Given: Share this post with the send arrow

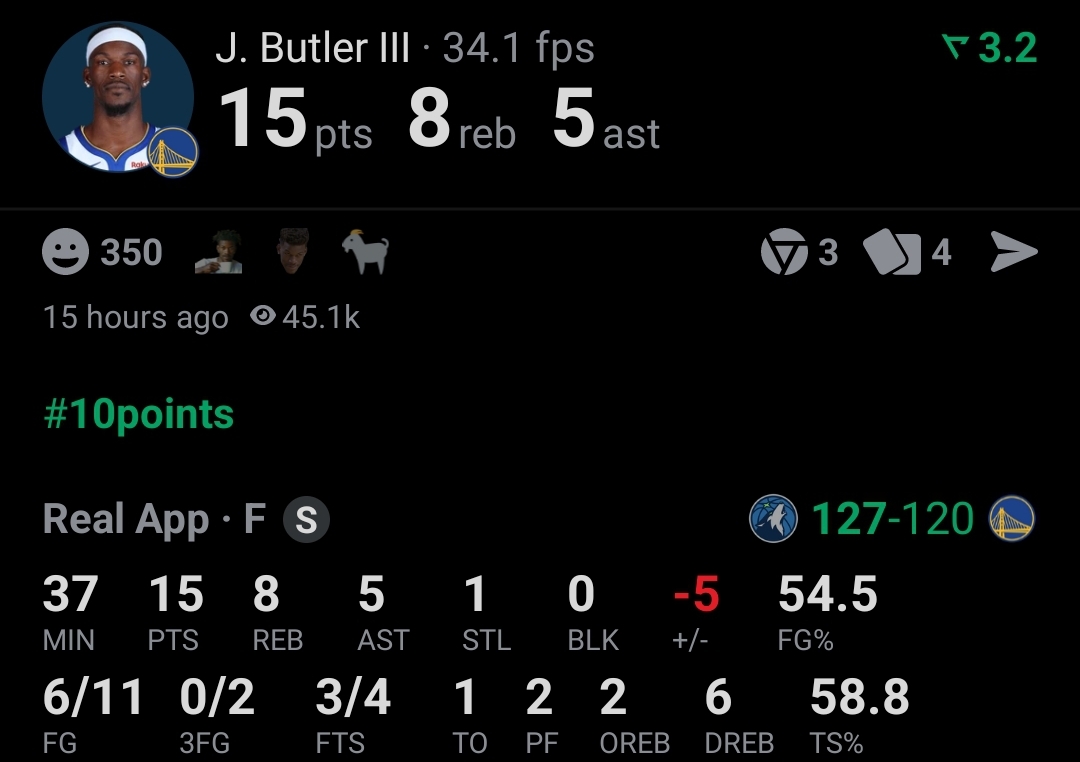Looking at the screenshot, I should (1013, 253).
